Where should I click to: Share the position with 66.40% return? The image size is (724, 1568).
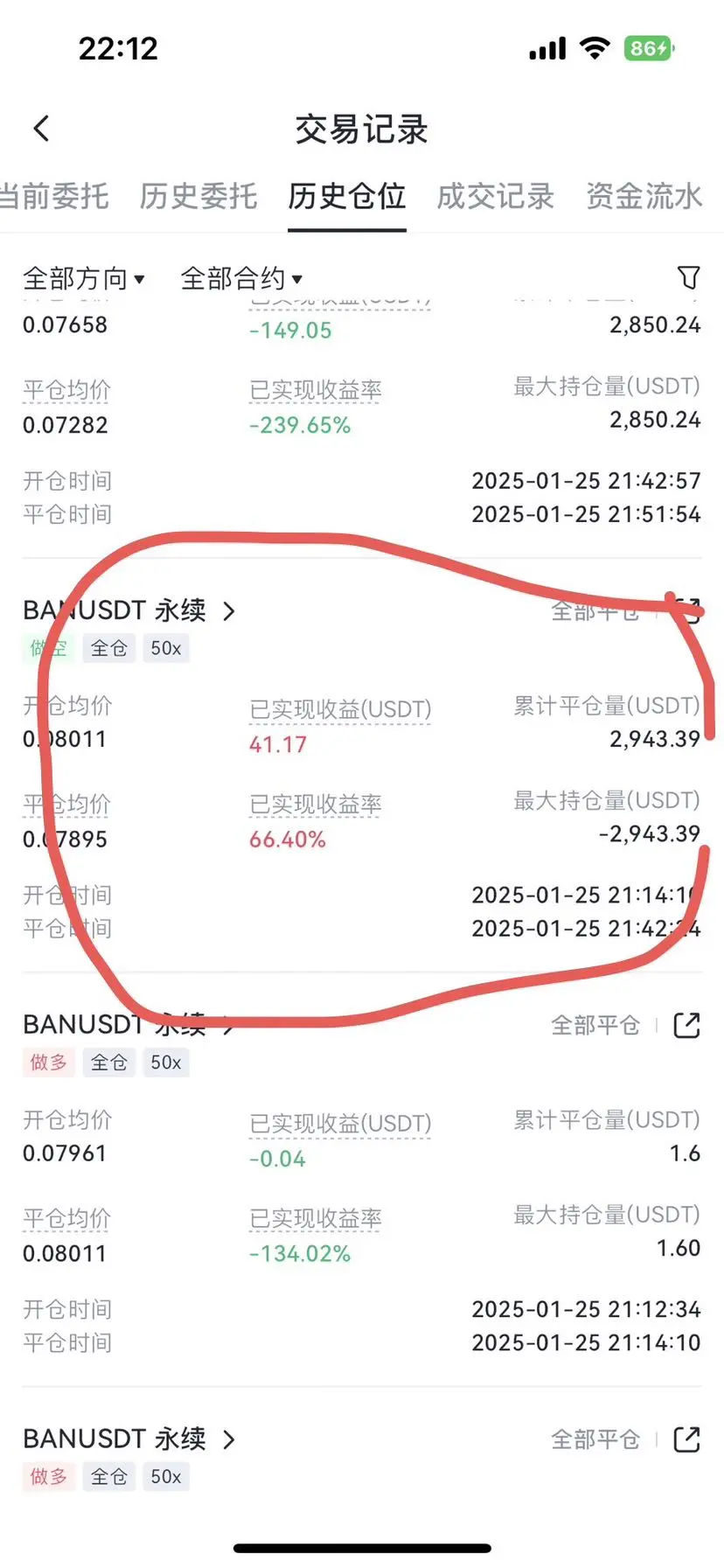pyautogui.click(x=687, y=610)
